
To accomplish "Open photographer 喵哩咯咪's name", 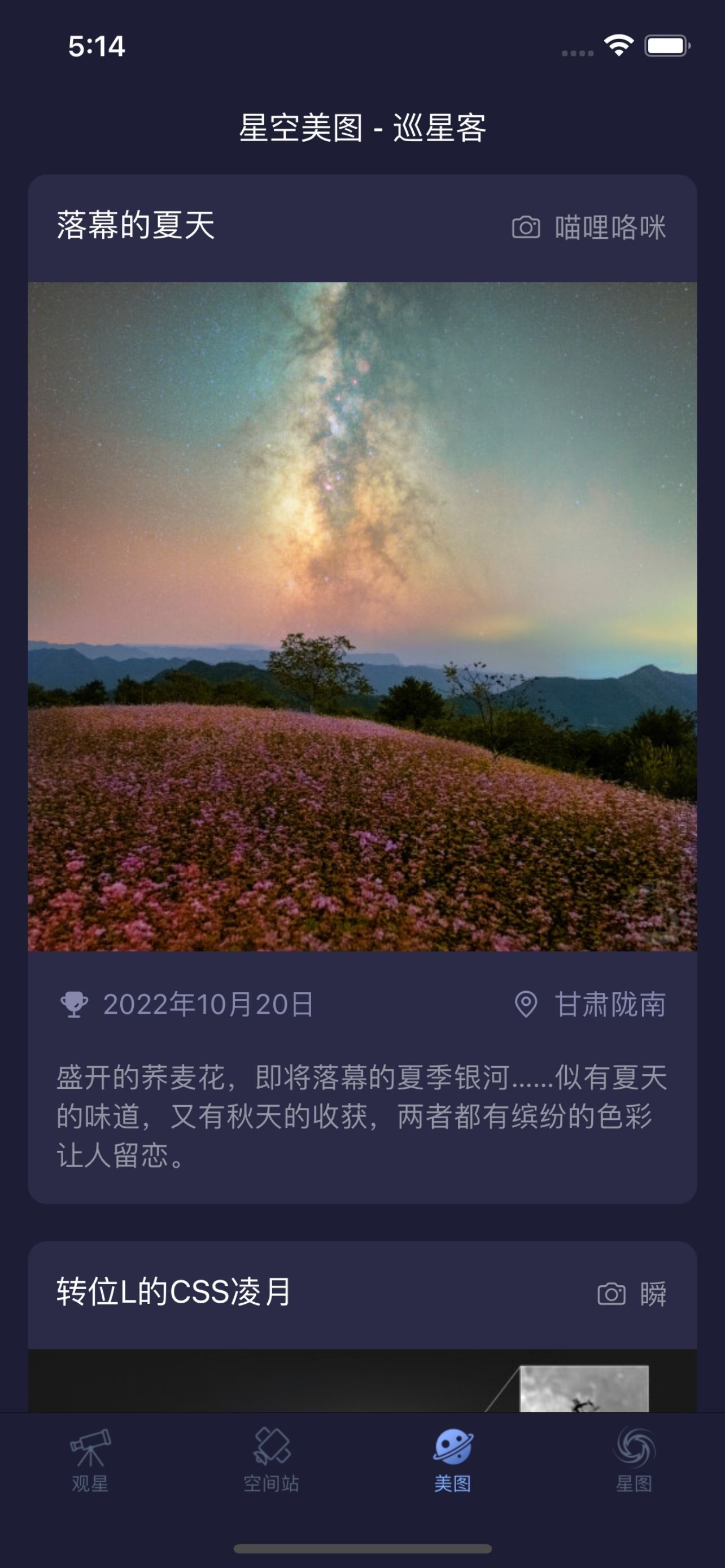I will [x=610, y=227].
